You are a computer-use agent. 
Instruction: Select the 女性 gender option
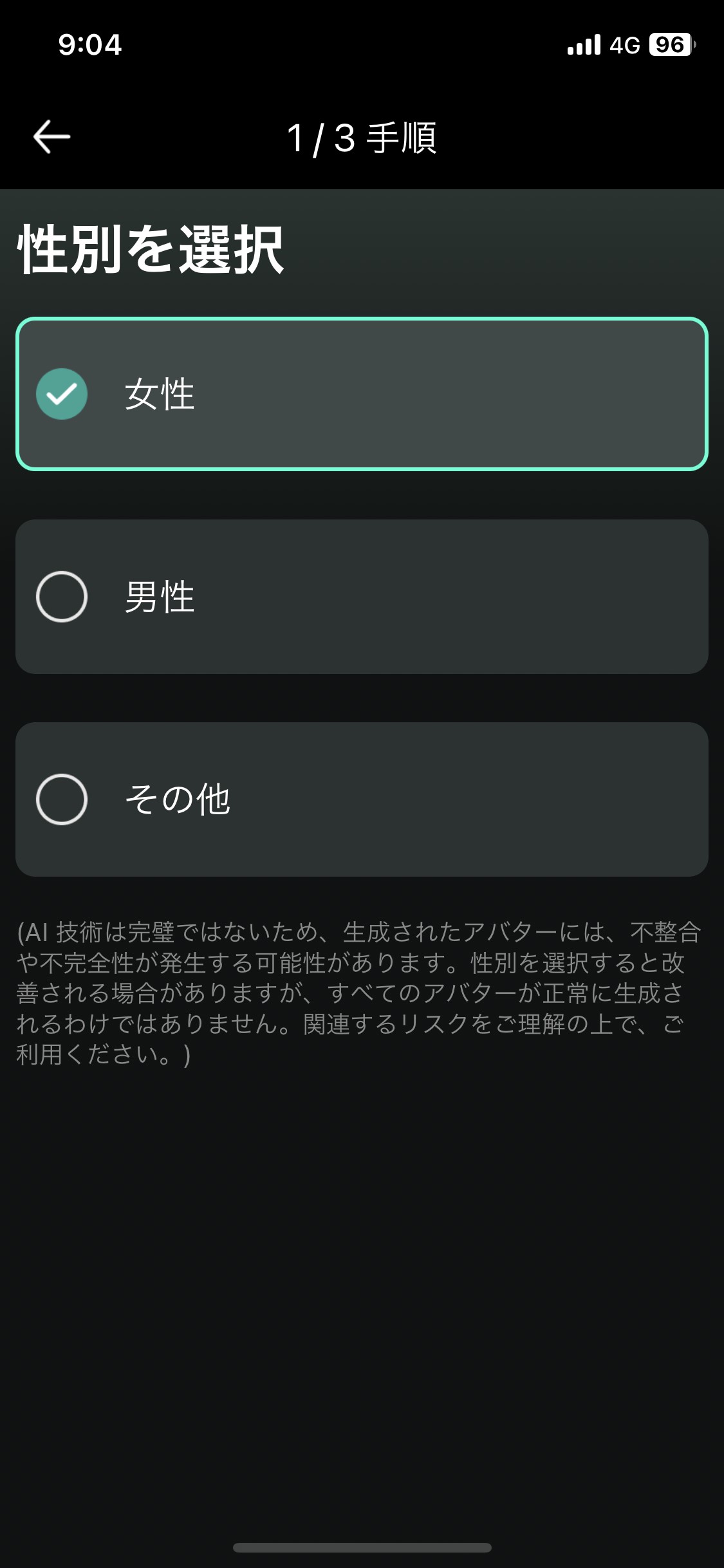[362, 394]
